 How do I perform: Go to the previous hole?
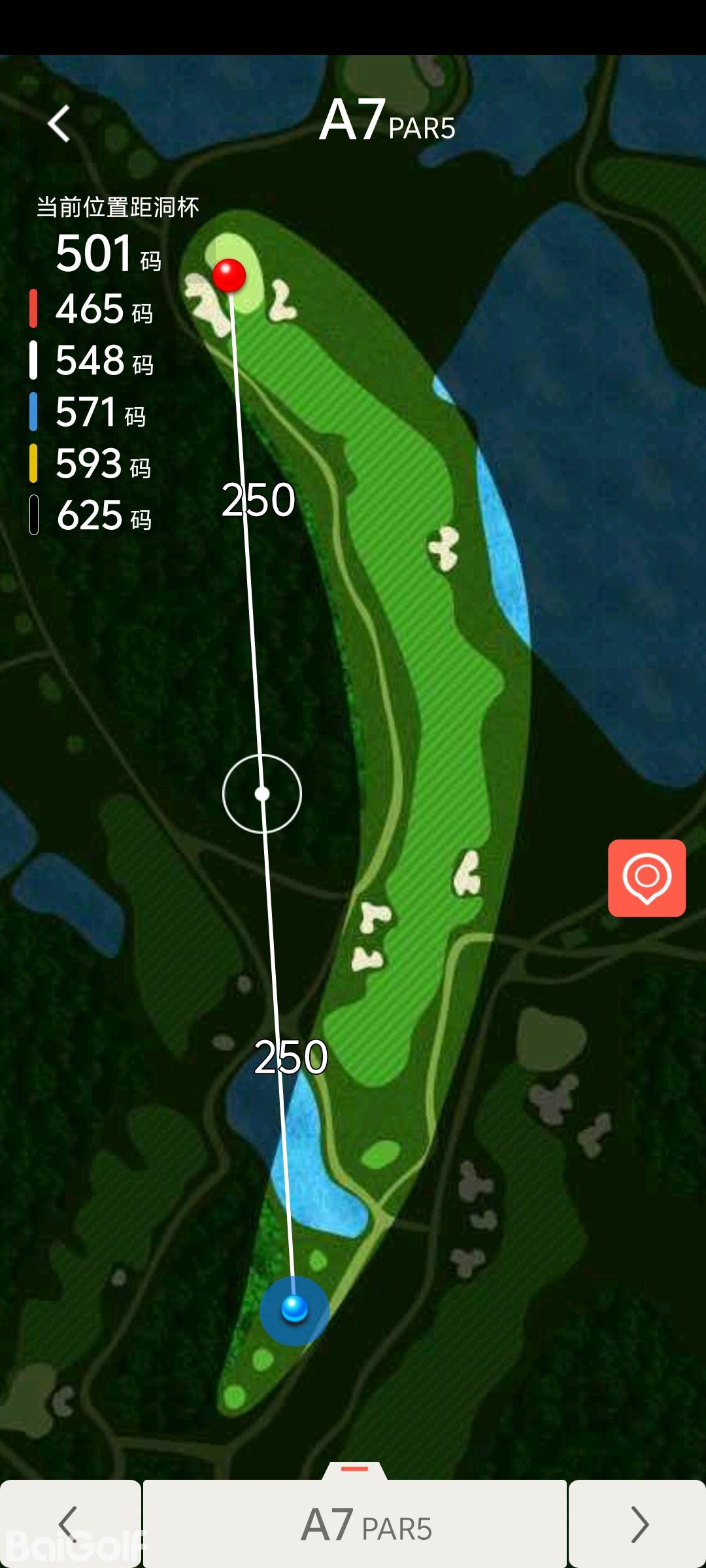69,1524
